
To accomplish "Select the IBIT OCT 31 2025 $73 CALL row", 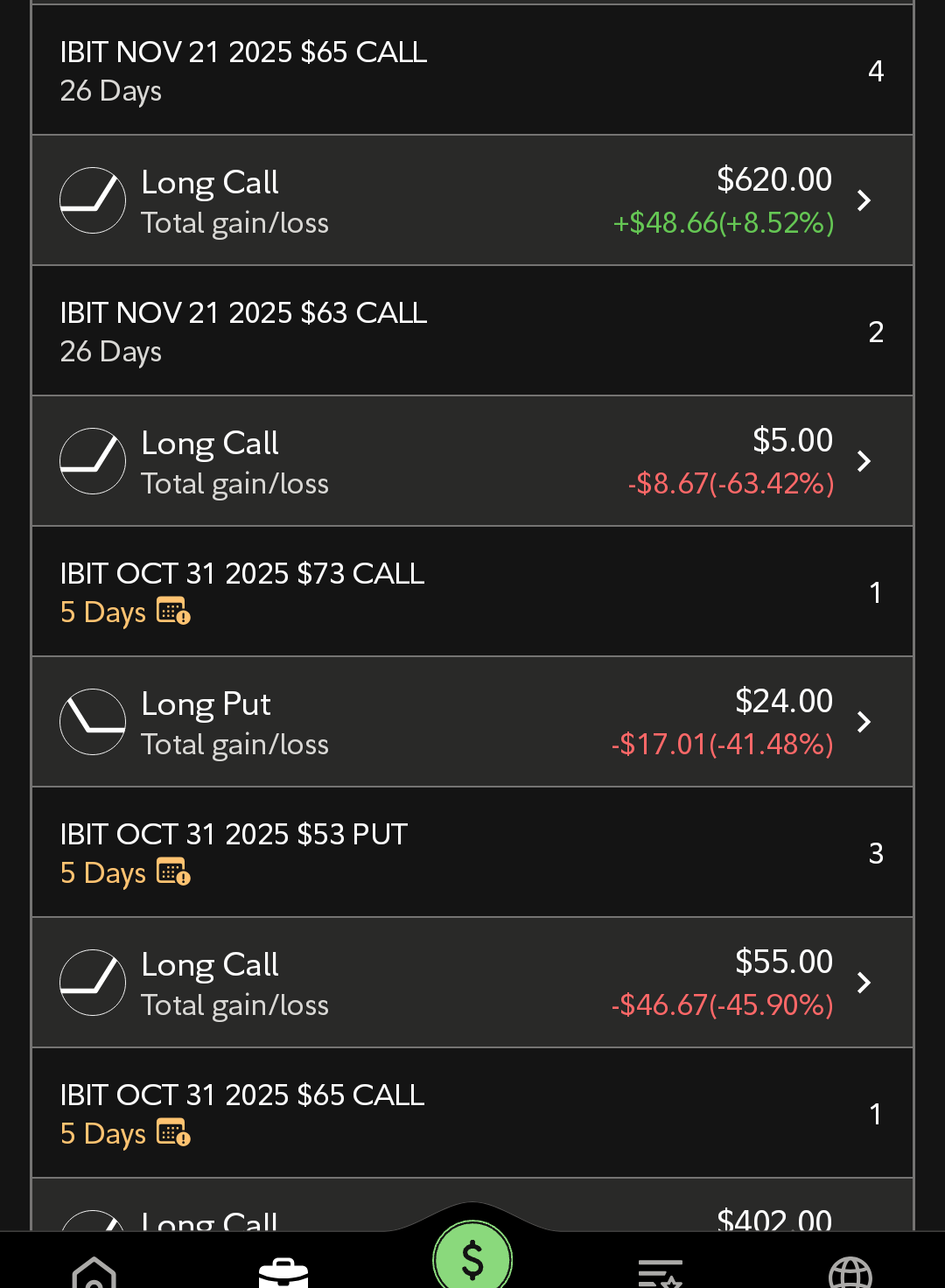I will pyautogui.click(x=472, y=592).
